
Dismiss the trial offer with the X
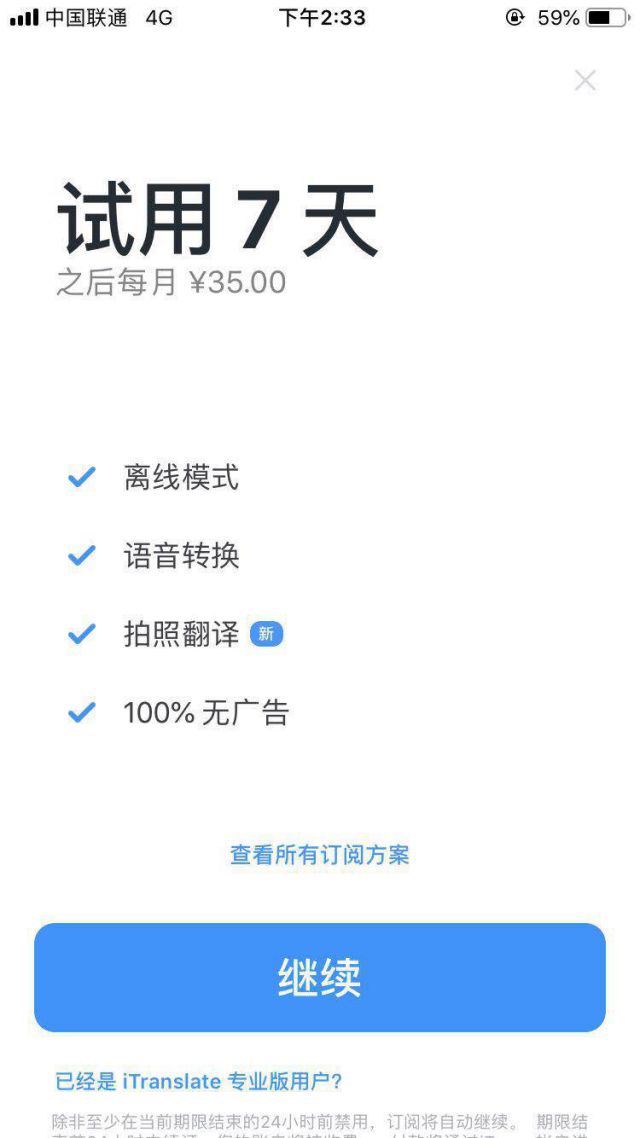point(585,81)
